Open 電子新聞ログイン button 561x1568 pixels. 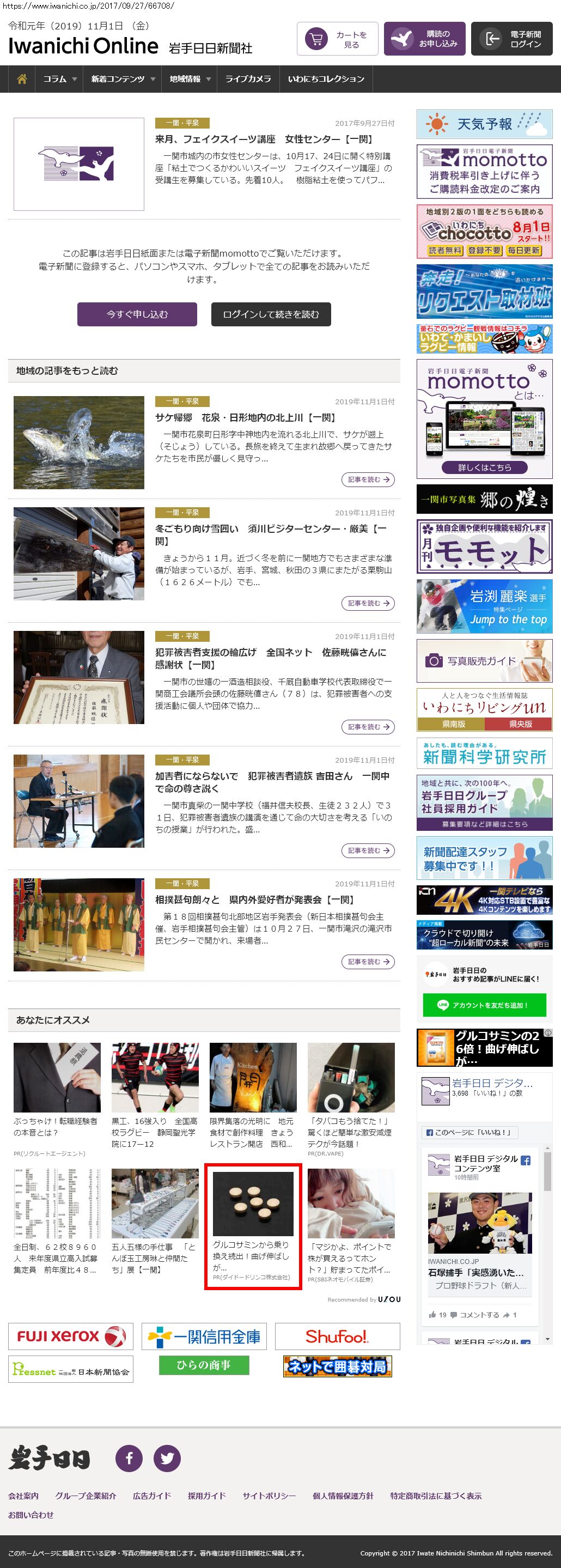coord(512,40)
